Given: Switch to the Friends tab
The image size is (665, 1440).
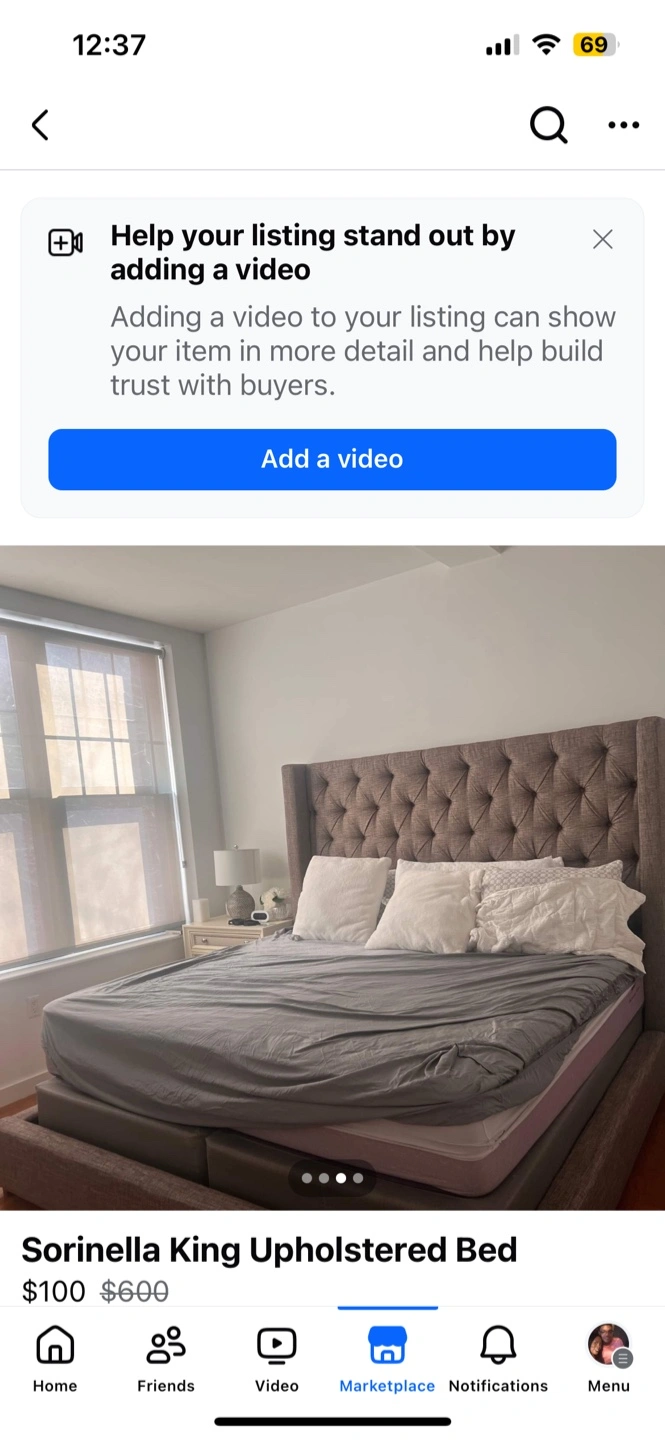Looking at the screenshot, I should 166,1358.
